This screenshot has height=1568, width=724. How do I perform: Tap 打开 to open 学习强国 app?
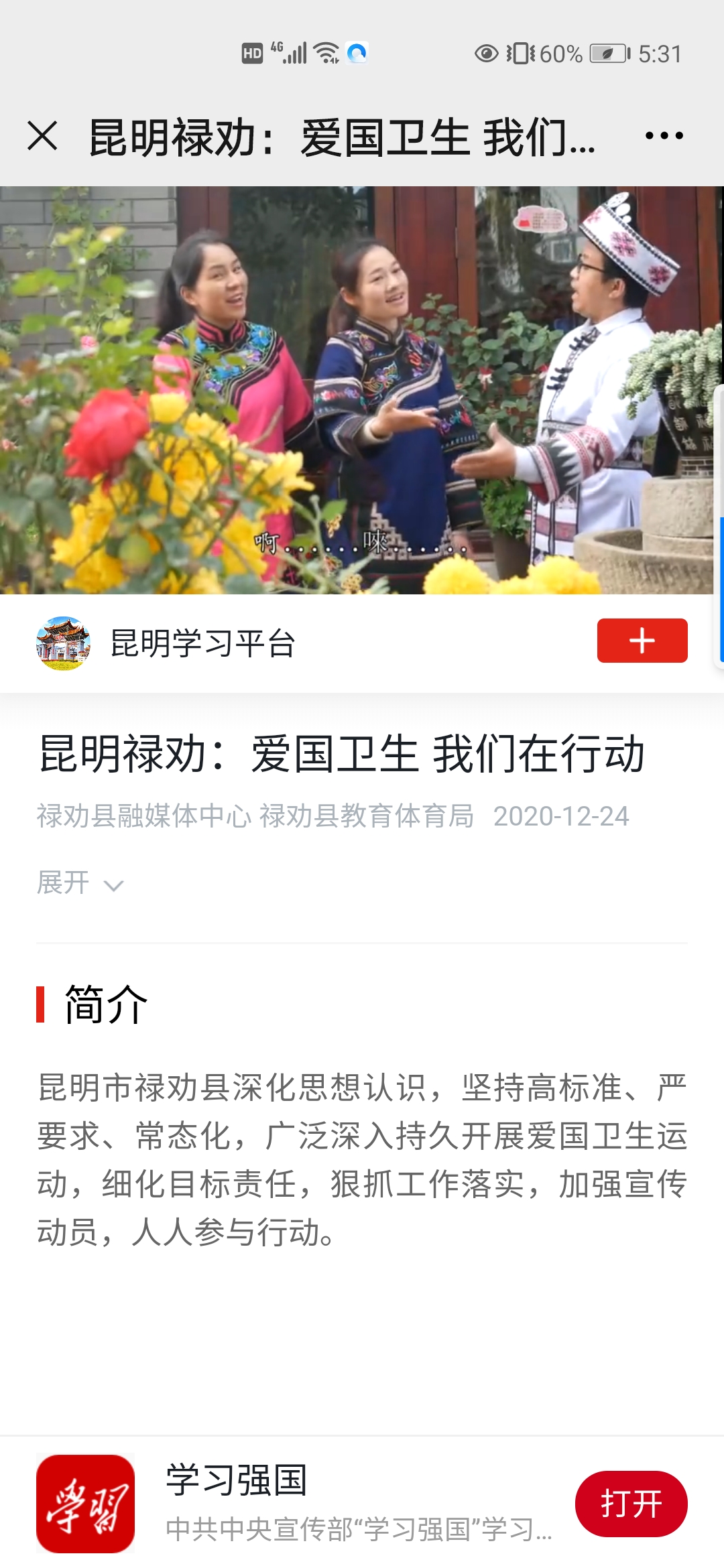(x=631, y=1504)
